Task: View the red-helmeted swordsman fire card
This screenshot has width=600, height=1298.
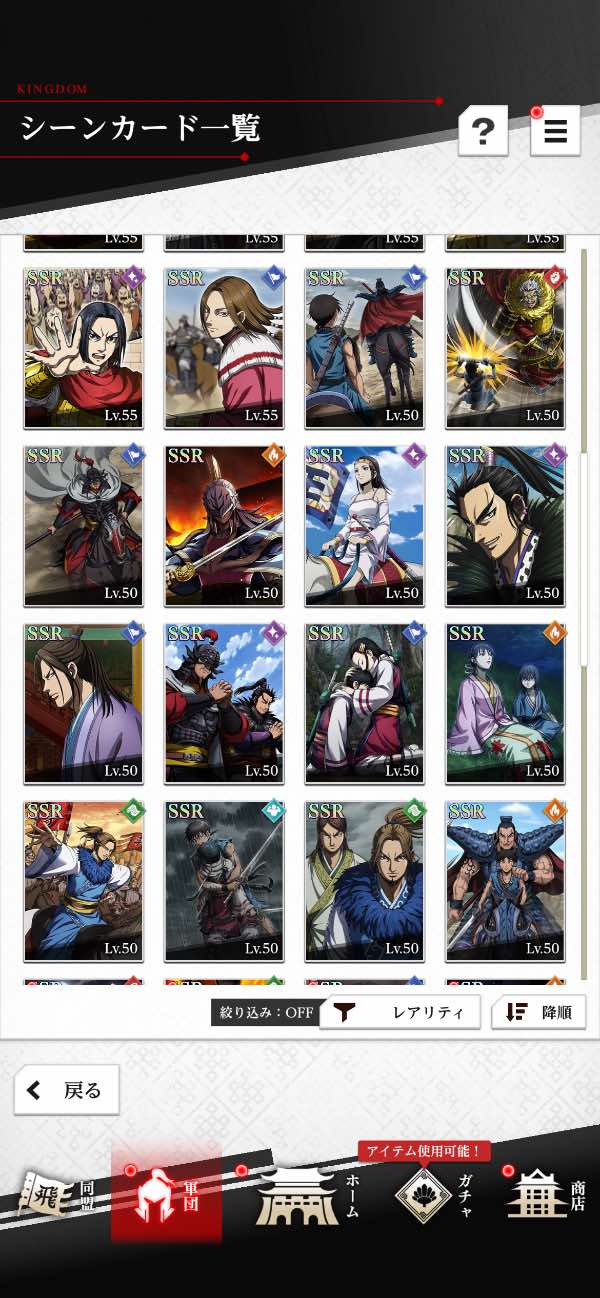Action: (x=224, y=526)
